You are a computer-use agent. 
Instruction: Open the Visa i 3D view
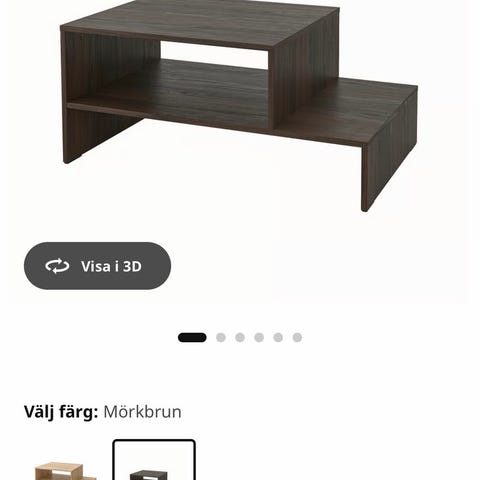(x=97, y=266)
